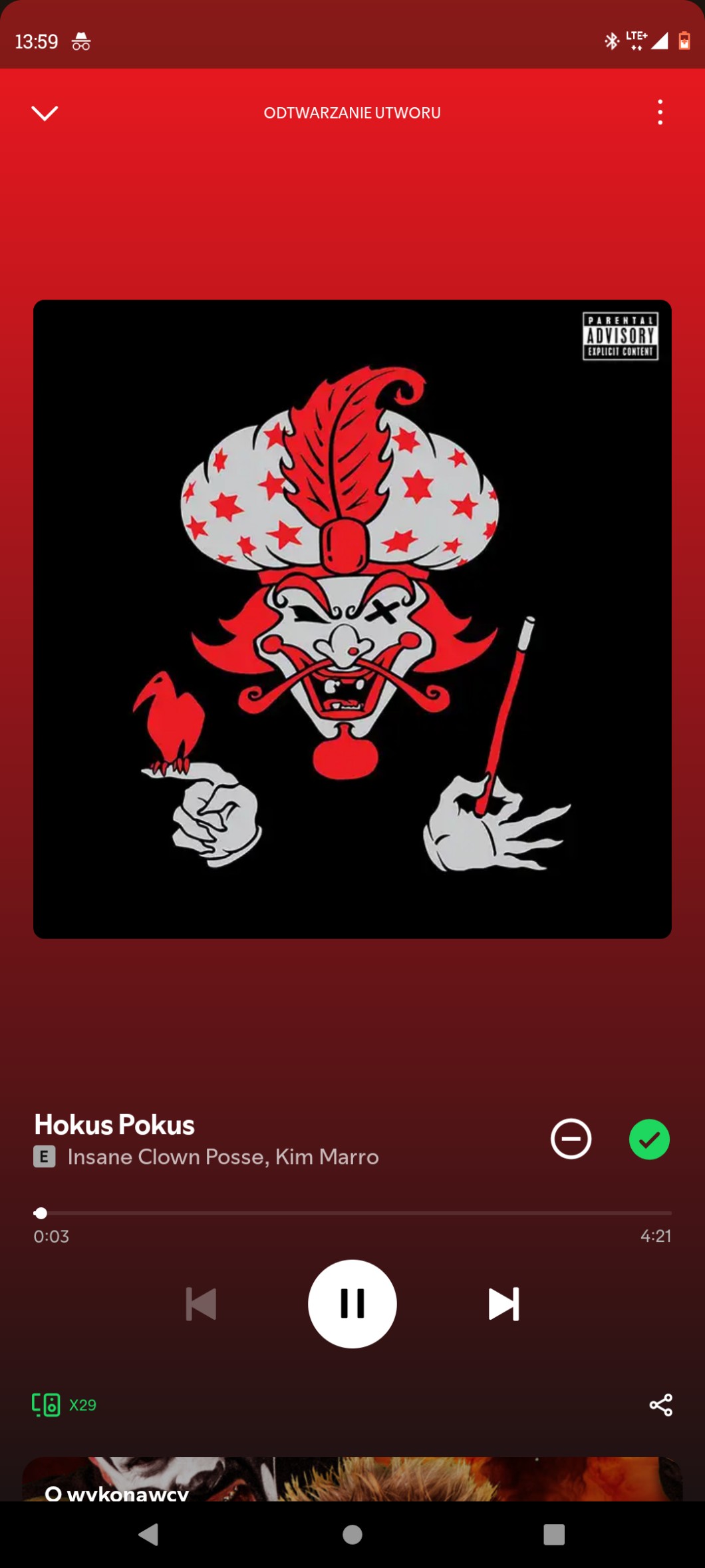Share the current song
This screenshot has height=1568, width=705.
pos(660,1404)
